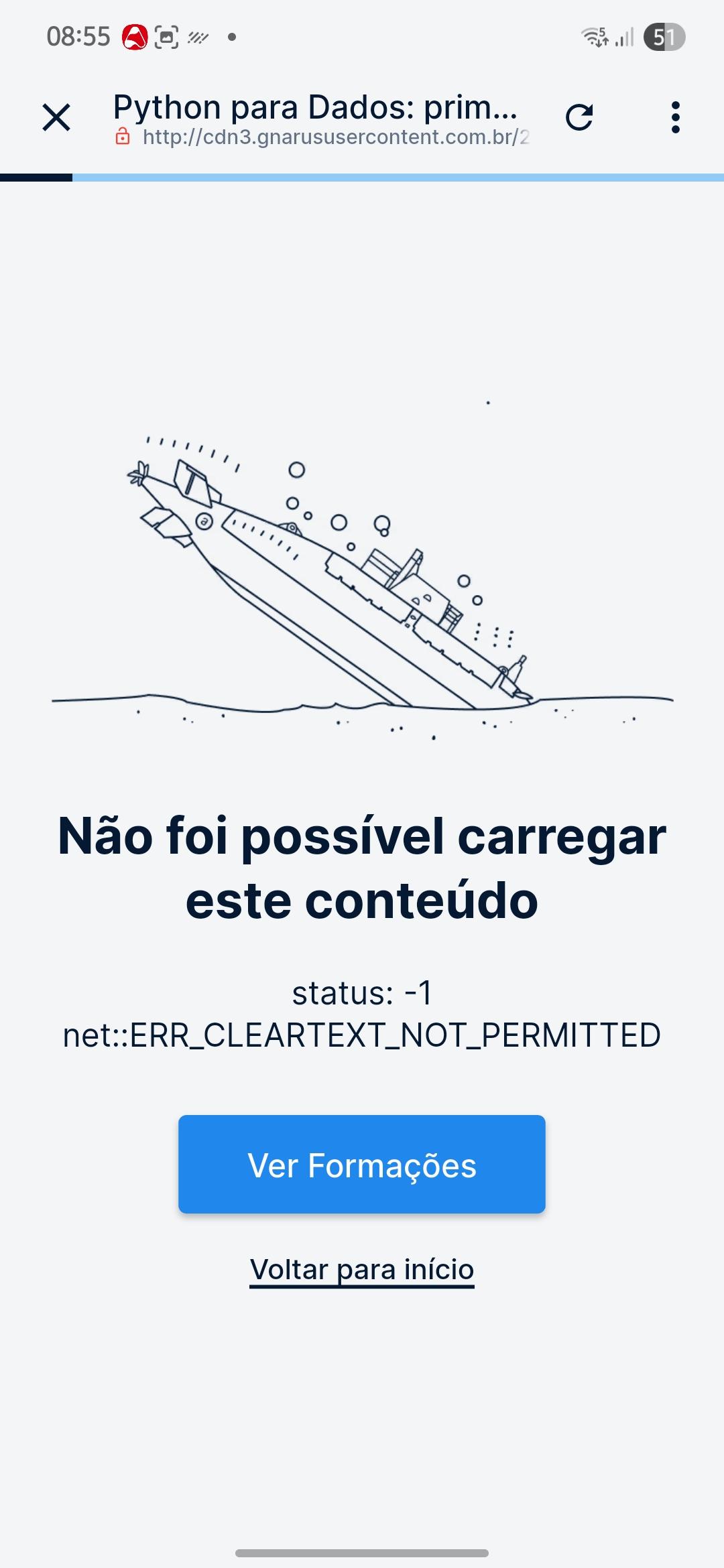Tap the cellular signal bars
The width and height of the screenshot is (724, 1568).
(x=623, y=37)
